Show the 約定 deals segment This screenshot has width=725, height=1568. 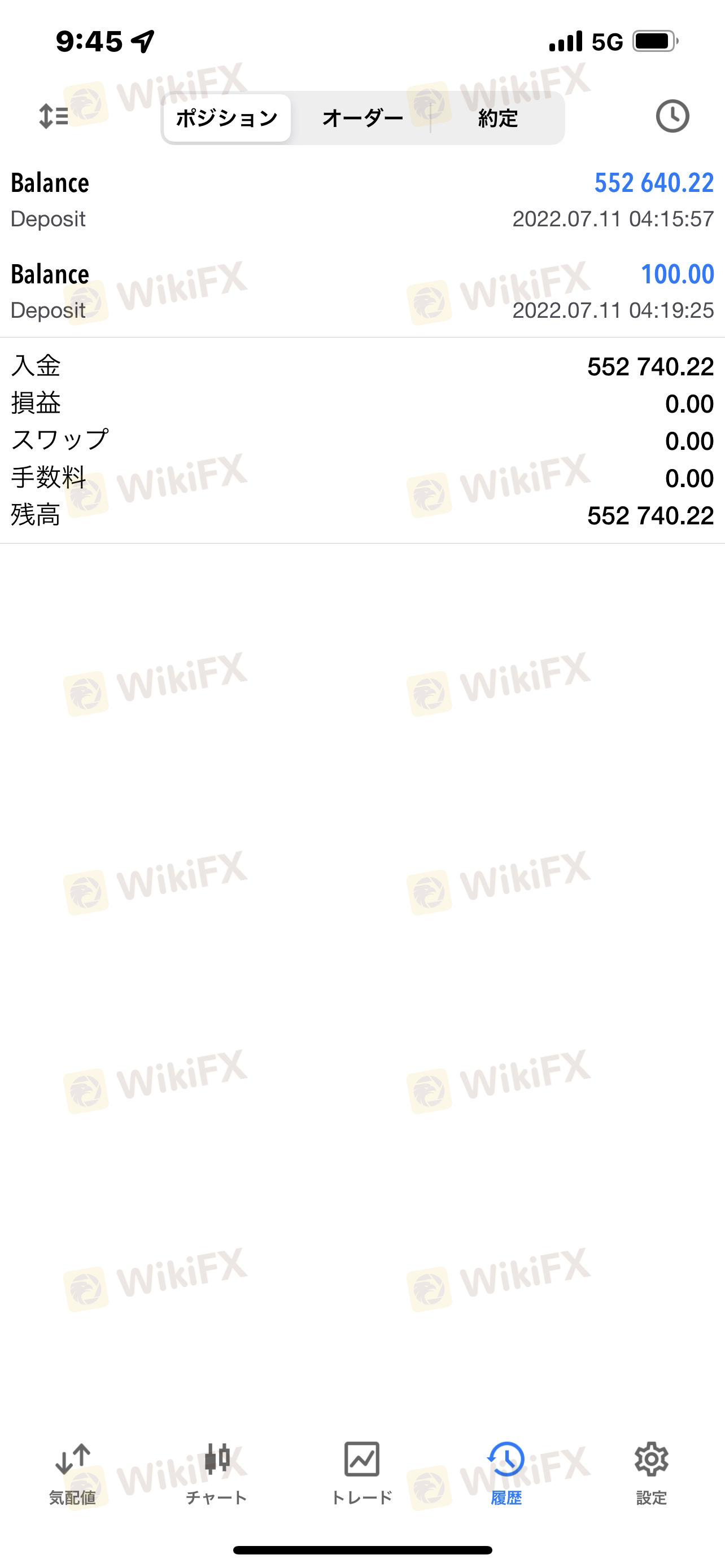(x=497, y=118)
